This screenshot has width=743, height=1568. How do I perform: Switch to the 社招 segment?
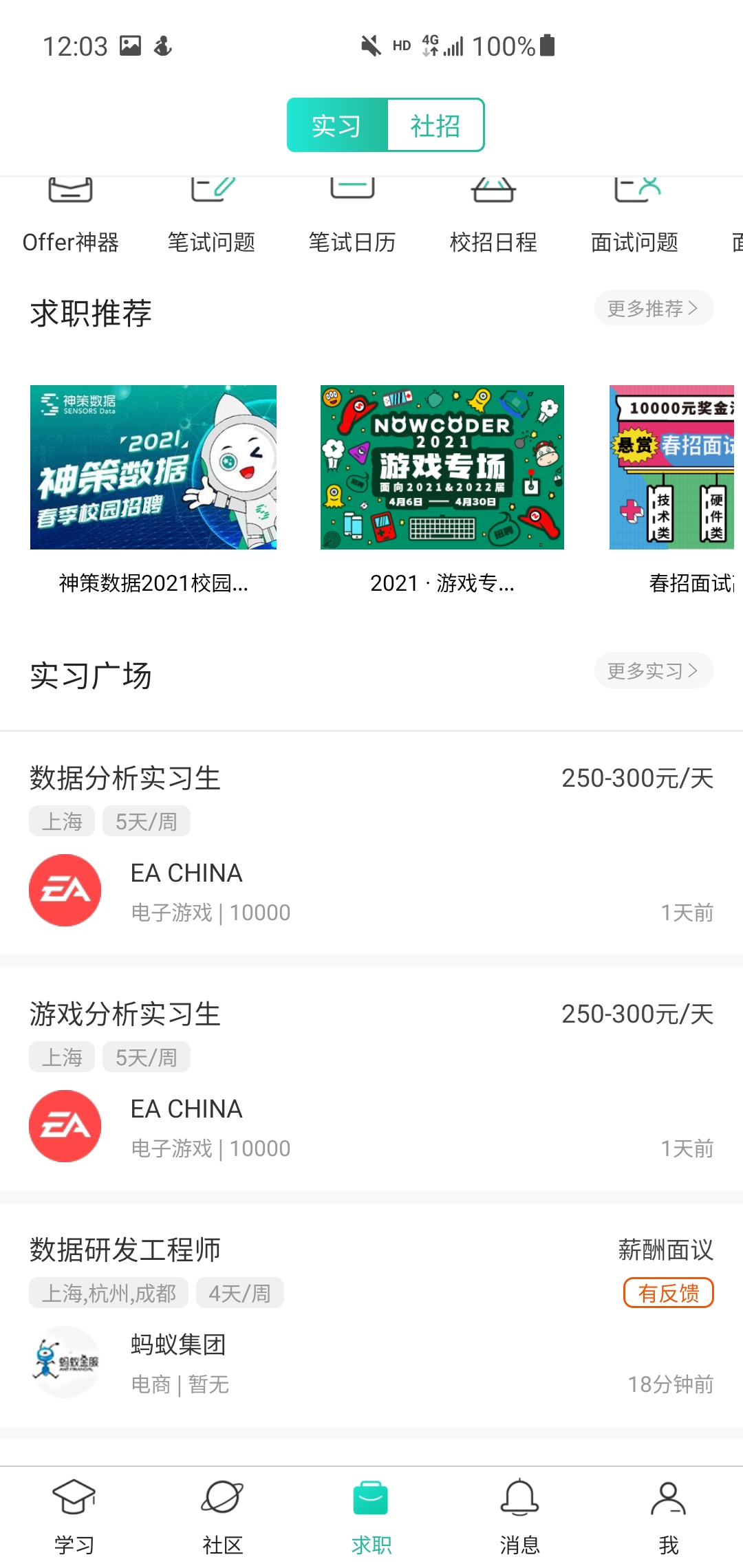435,126
